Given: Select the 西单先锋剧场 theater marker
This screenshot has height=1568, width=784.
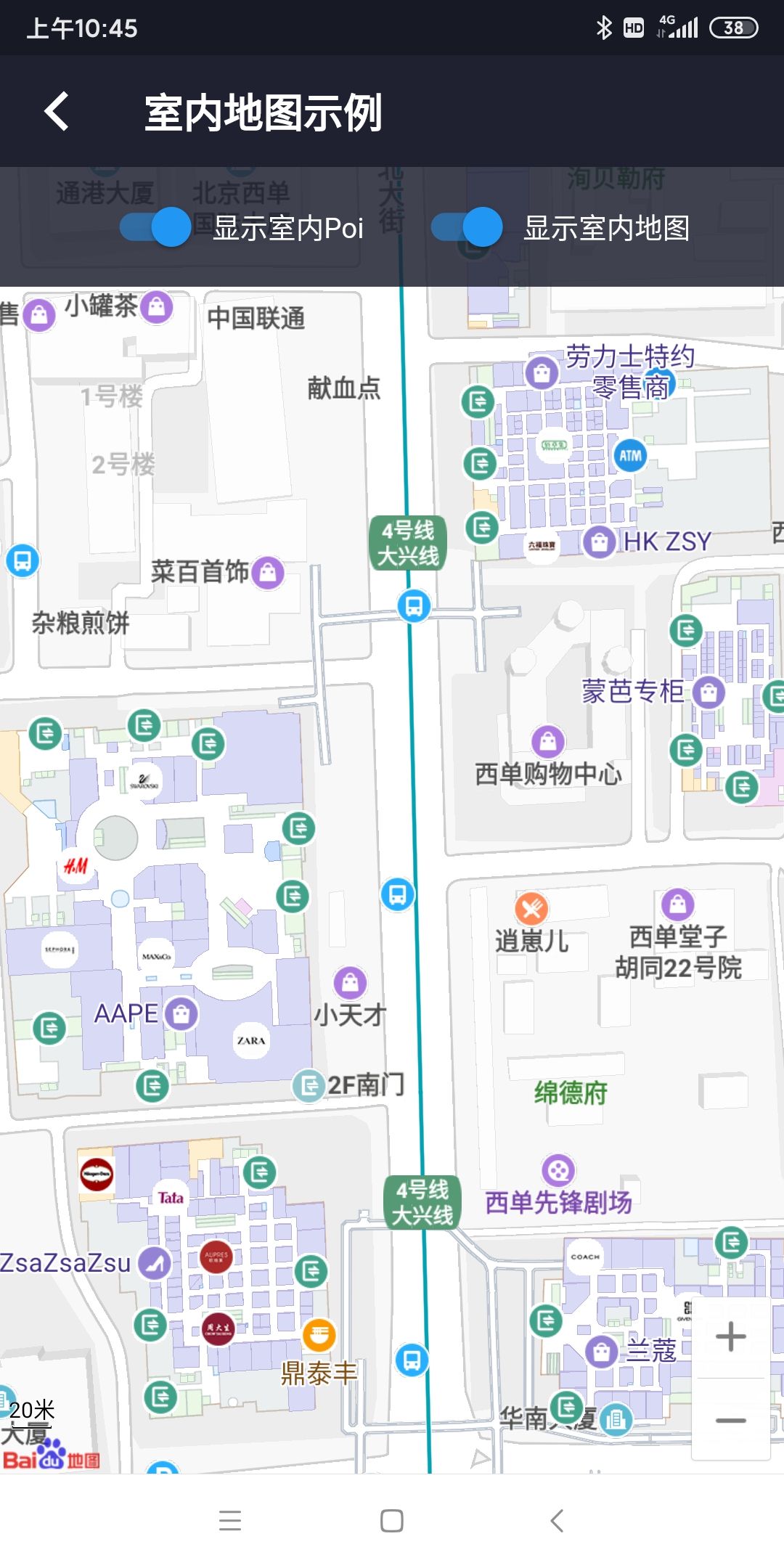Looking at the screenshot, I should point(558,1170).
